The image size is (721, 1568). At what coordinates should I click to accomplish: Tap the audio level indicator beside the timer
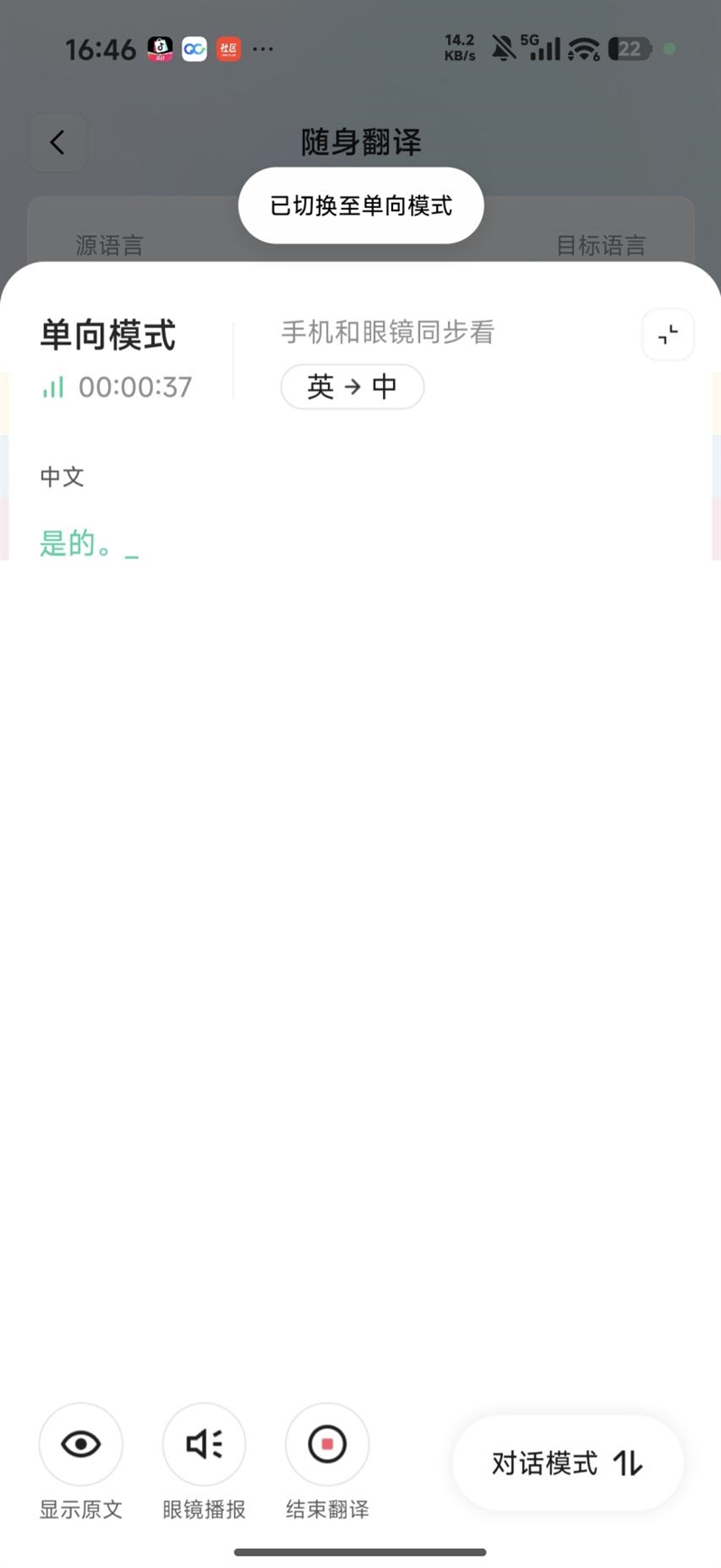(52, 387)
